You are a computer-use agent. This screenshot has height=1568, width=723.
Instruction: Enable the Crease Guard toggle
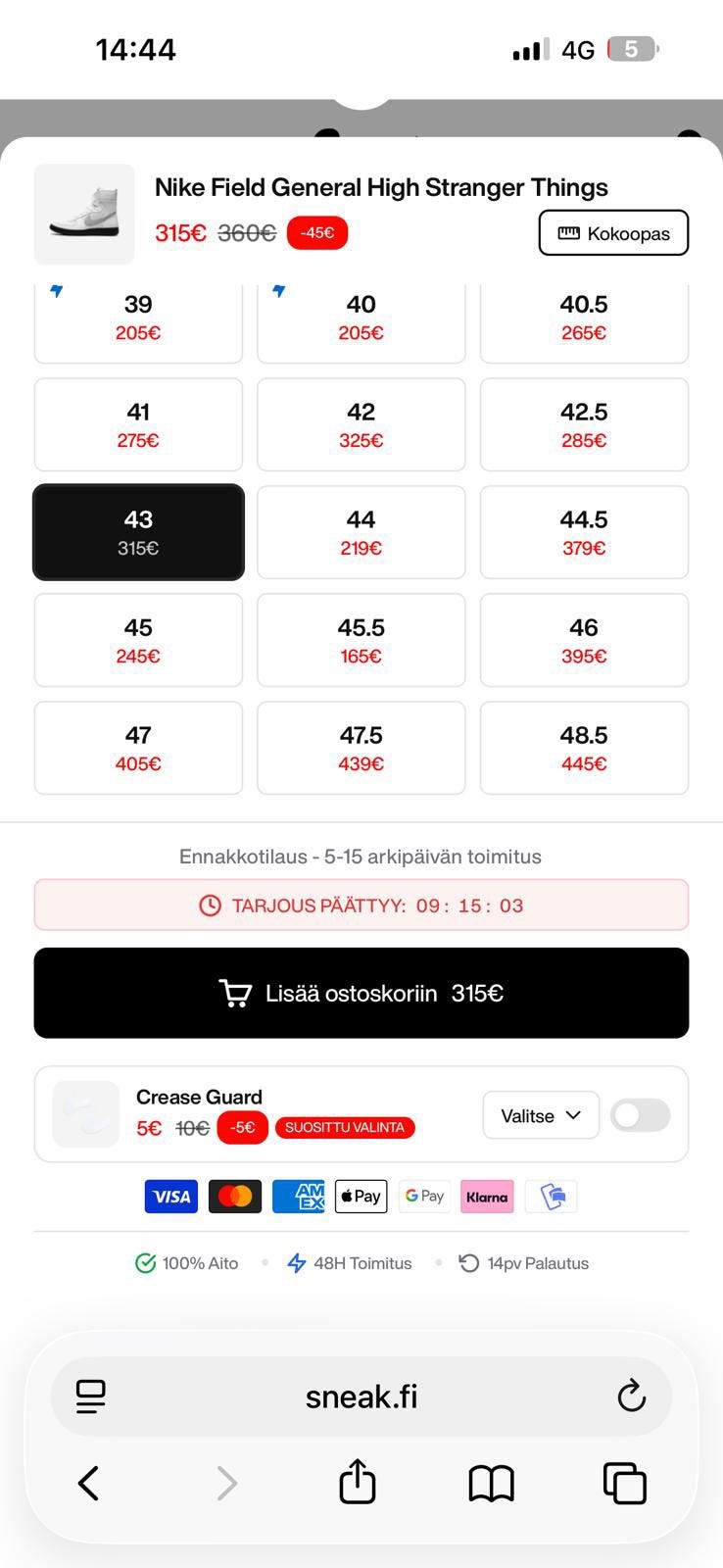pyautogui.click(x=640, y=1115)
